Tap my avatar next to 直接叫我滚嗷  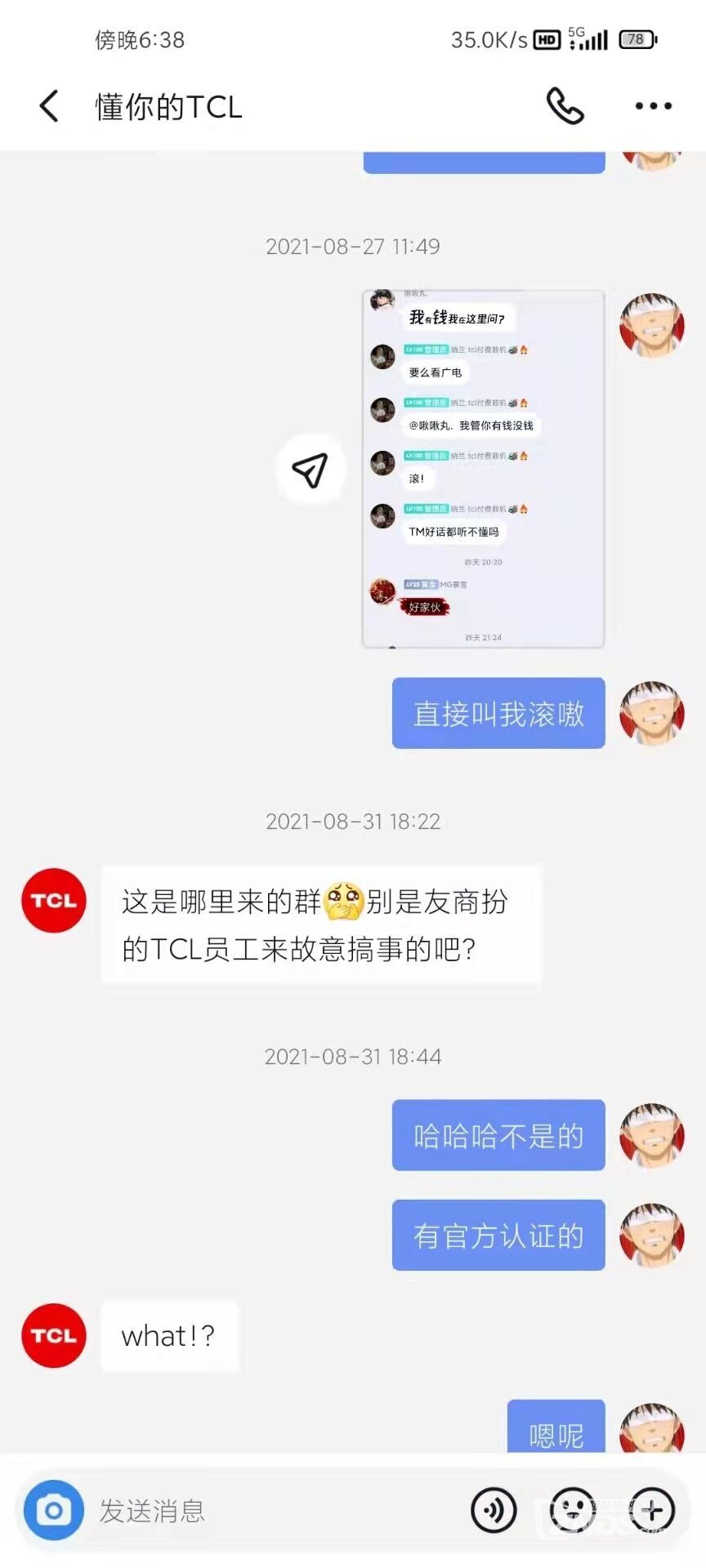tap(651, 713)
